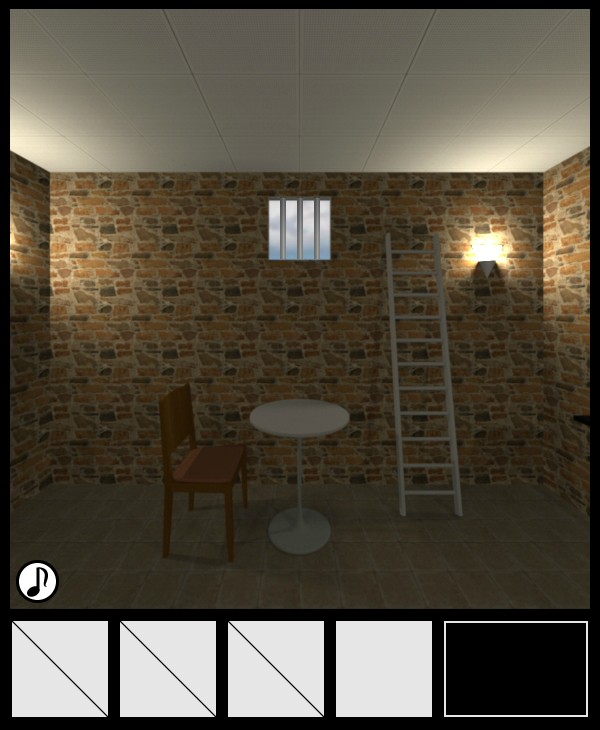The width and height of the screenshot is (600, 730).
Task: Inspect the wooden chair
Action: pyautogui.click(x=203, y=467)
